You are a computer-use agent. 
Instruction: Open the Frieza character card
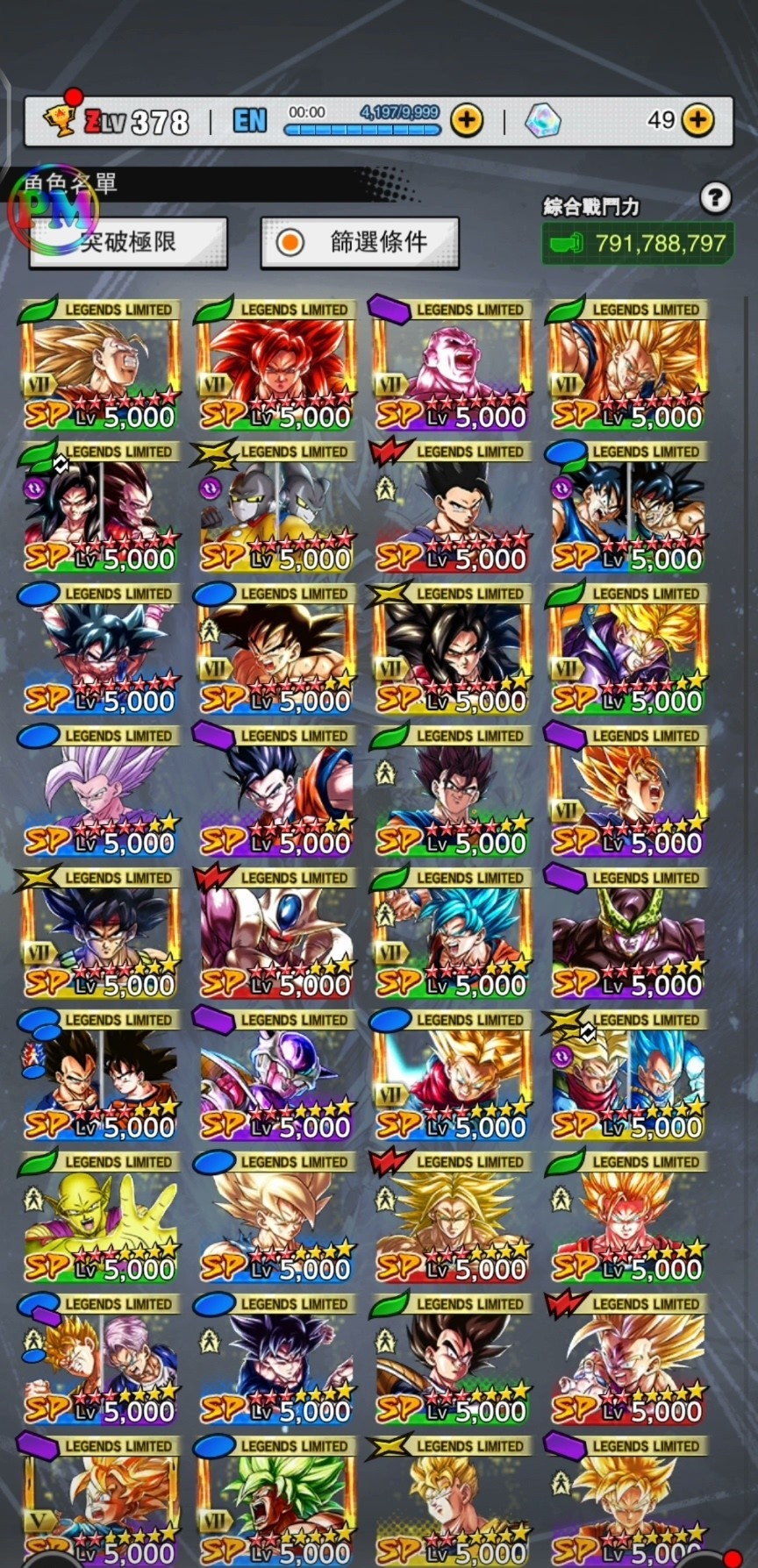pyautogui.click(x=276, y=1079)
